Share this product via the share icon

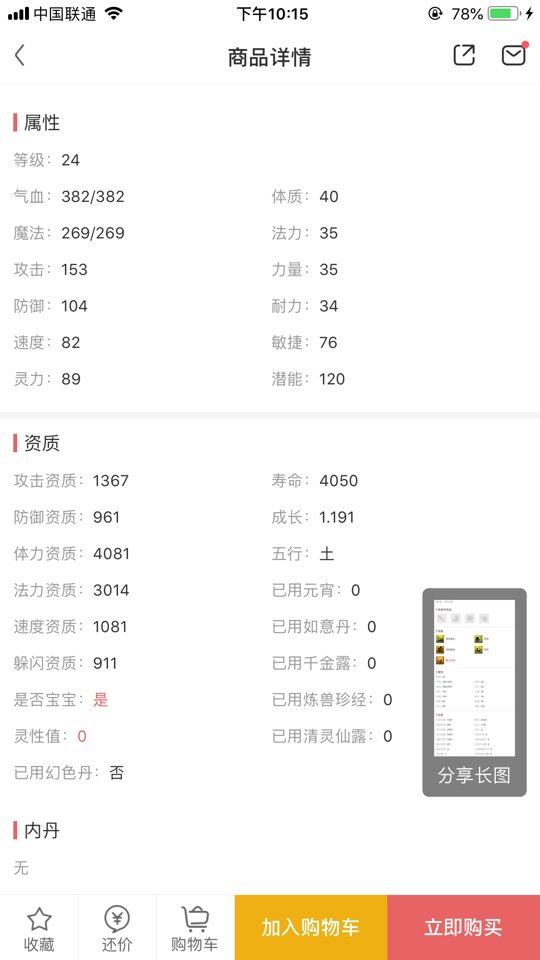point(464,55)
